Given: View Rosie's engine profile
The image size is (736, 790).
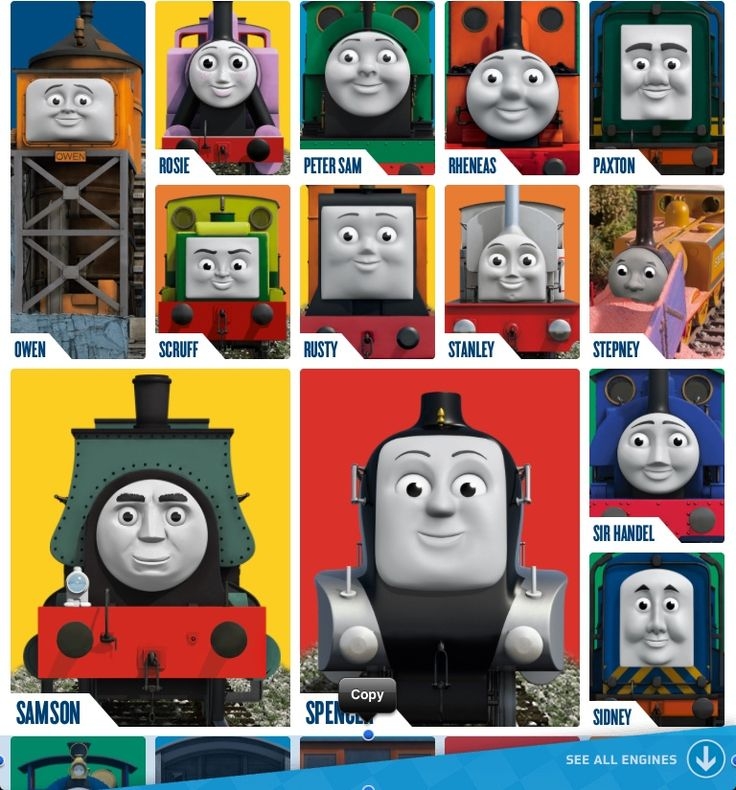Looking at the screenshot, I should pos(222,88).
